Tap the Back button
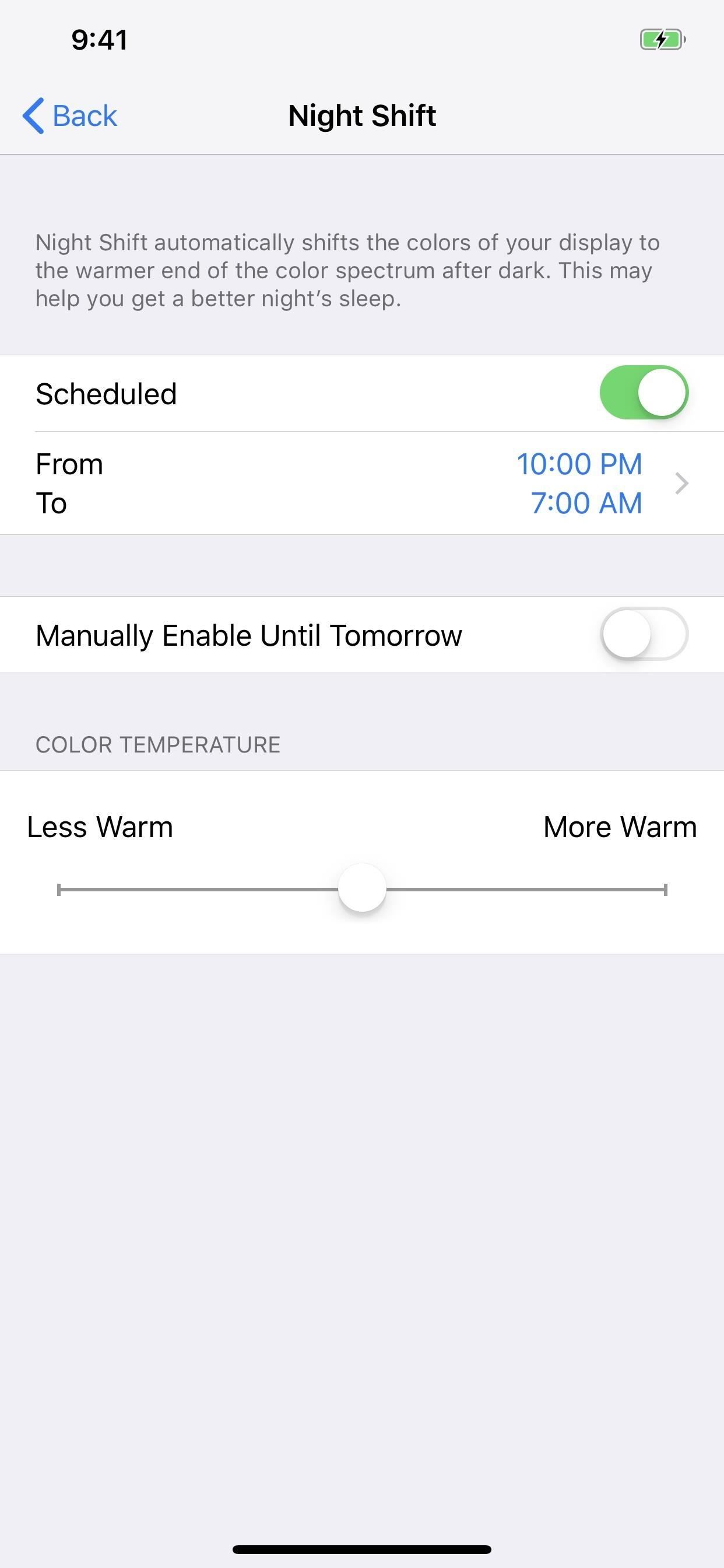The width and height of the screenshot is (724, 1568). tap(69, 114)
